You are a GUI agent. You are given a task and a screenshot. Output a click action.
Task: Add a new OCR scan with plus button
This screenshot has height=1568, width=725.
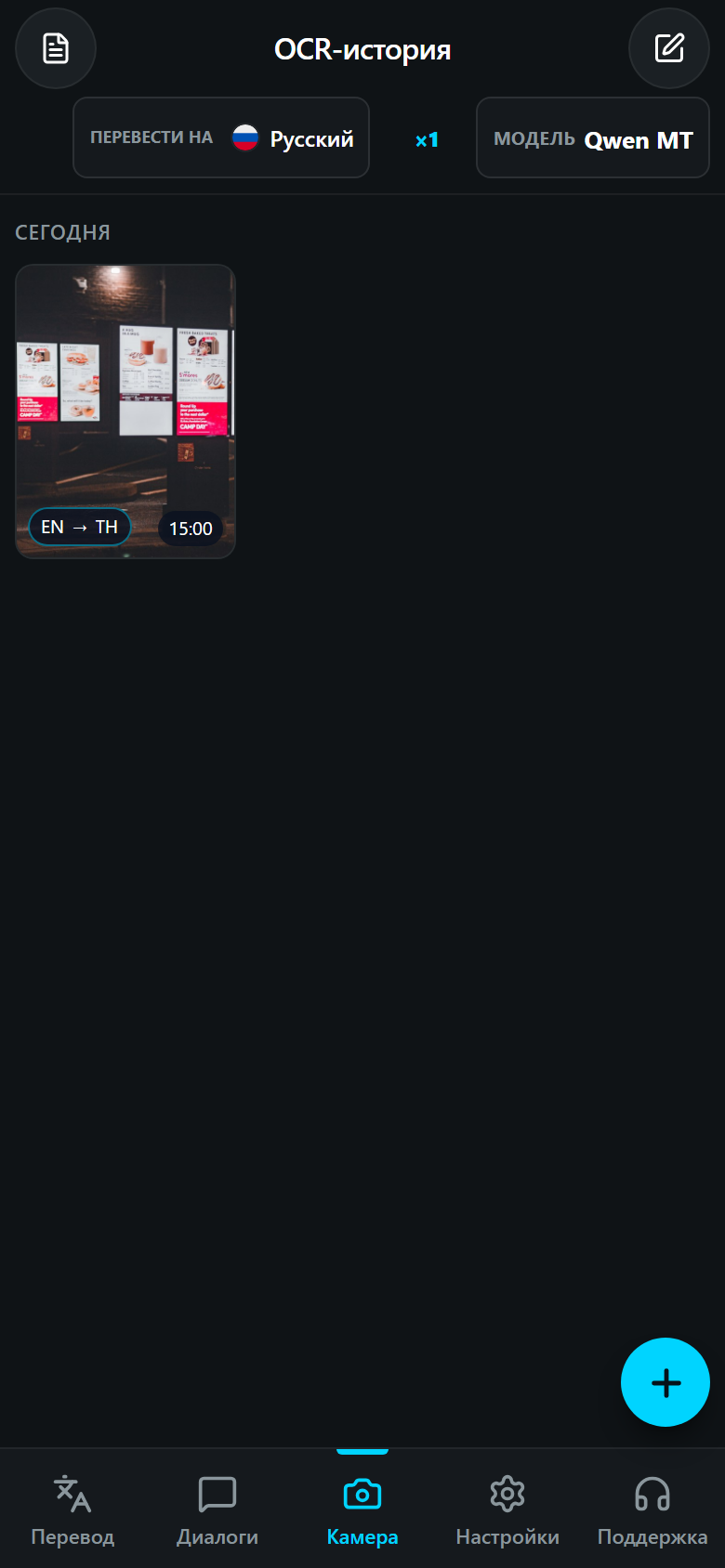666,1382
